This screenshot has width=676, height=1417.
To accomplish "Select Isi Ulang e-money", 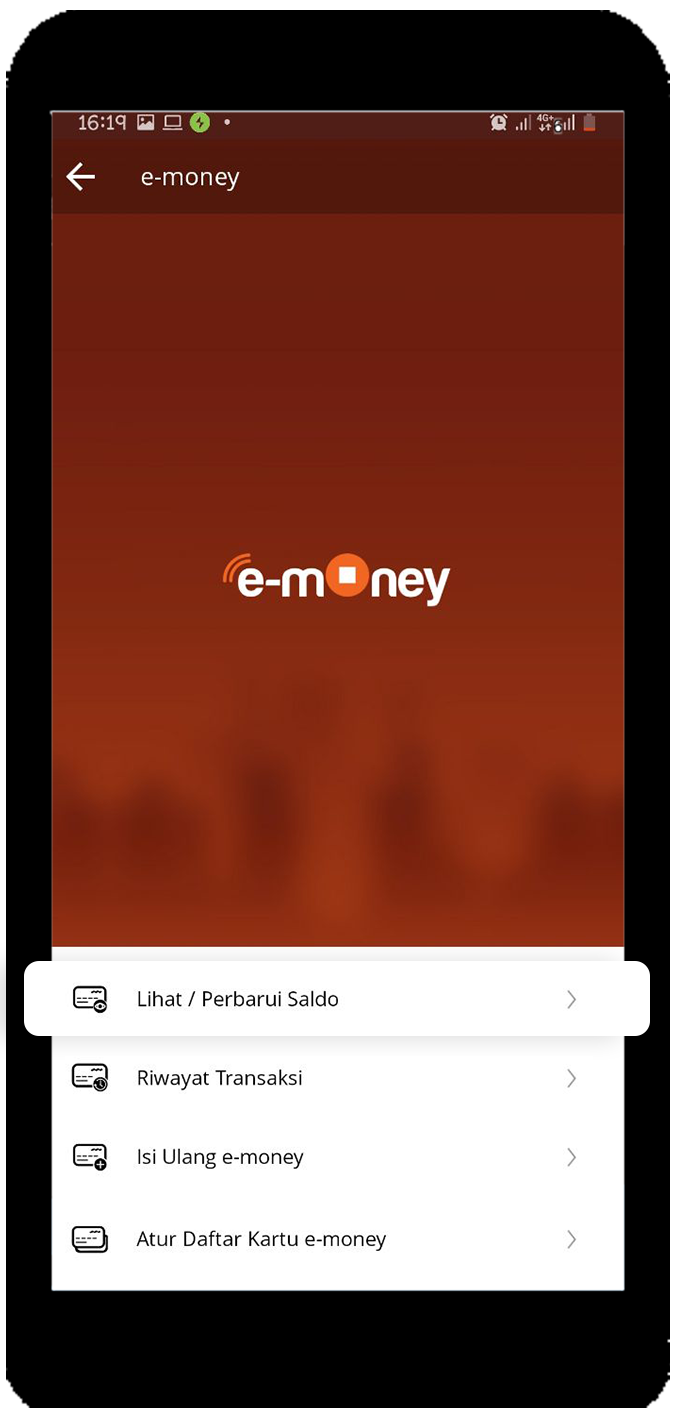I will pyautogui.click(x=338, y=1157).
